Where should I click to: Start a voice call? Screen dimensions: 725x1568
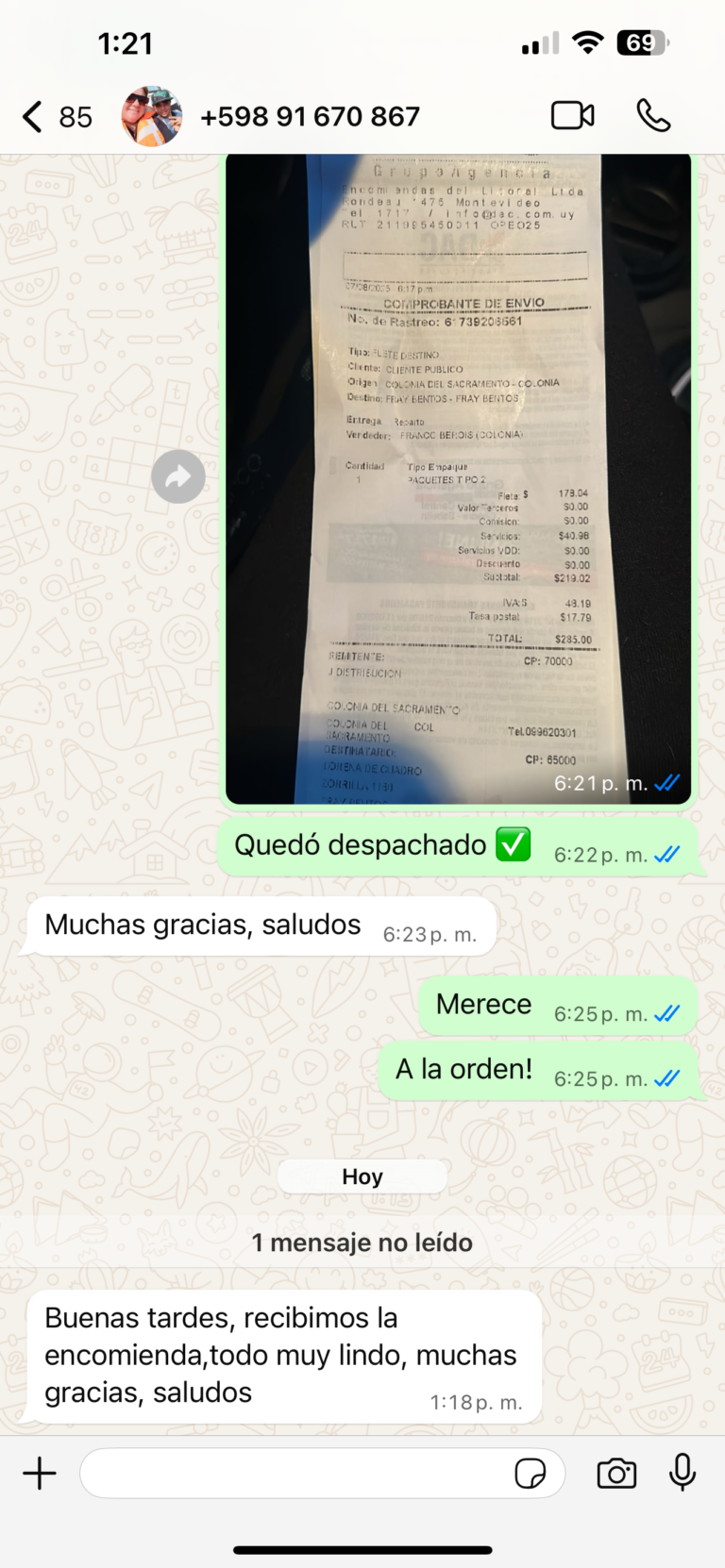[653, 116]
